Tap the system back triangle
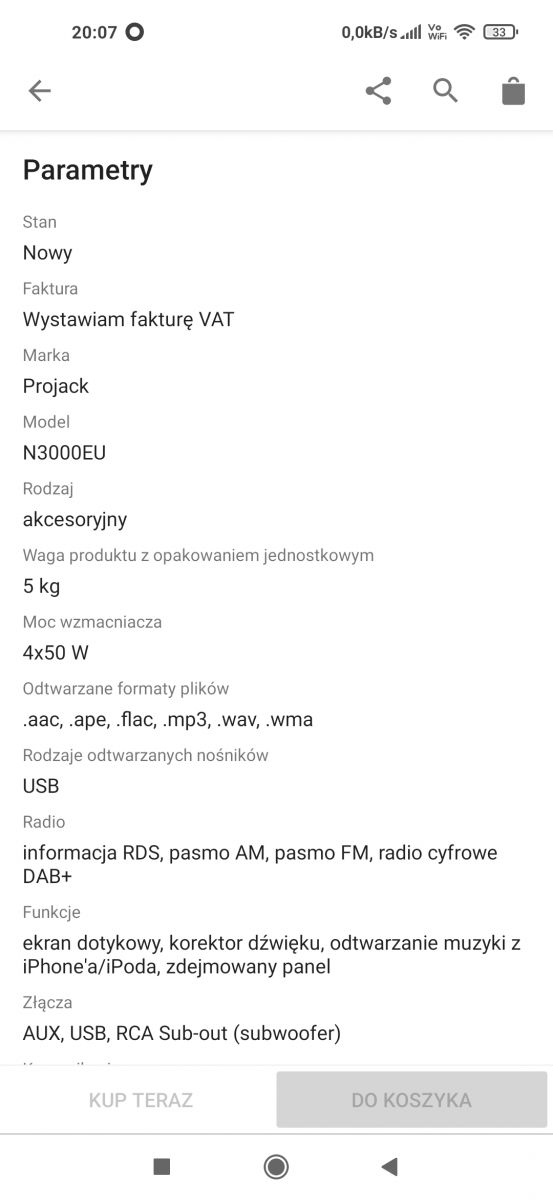 point(390,1166)
